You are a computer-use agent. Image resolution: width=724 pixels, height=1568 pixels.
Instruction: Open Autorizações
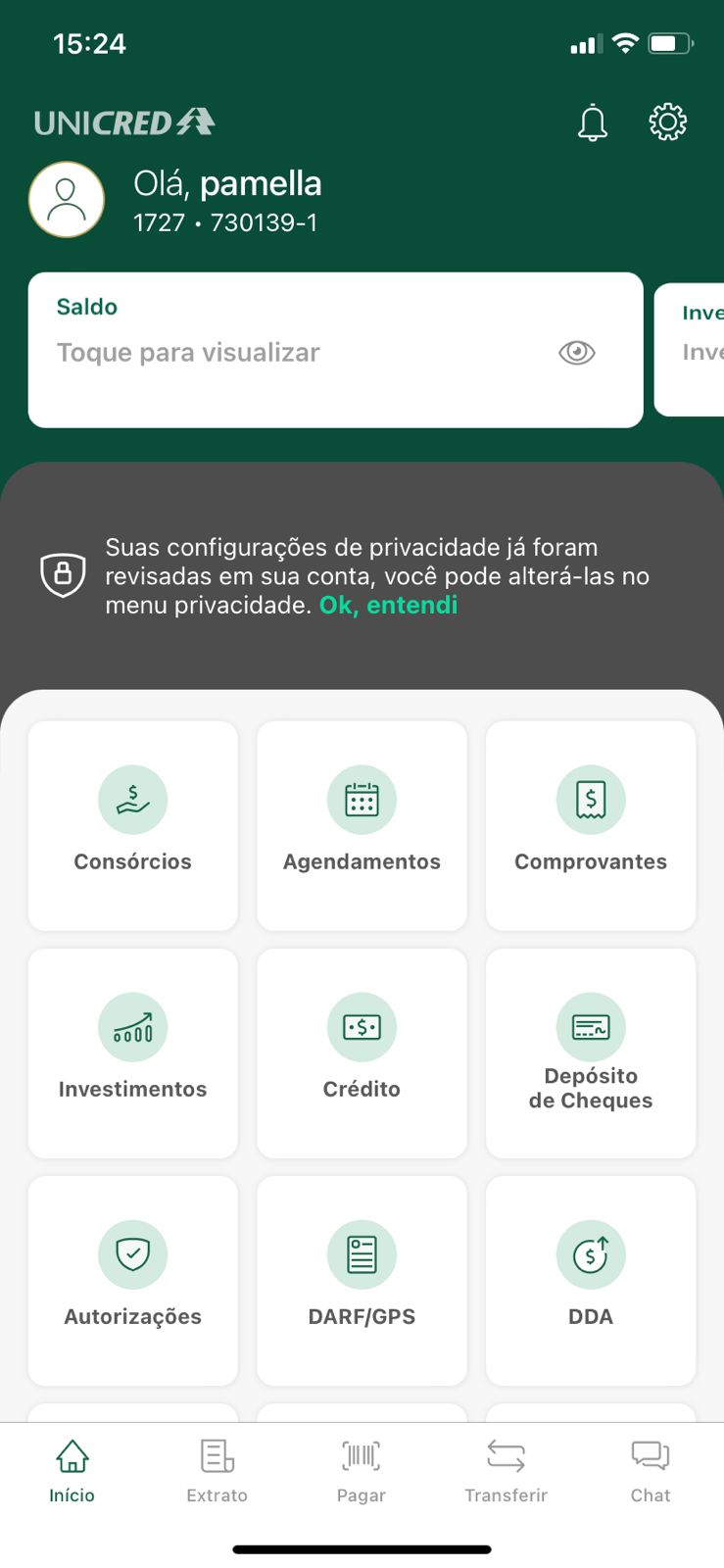click(x=133, y=1280)
